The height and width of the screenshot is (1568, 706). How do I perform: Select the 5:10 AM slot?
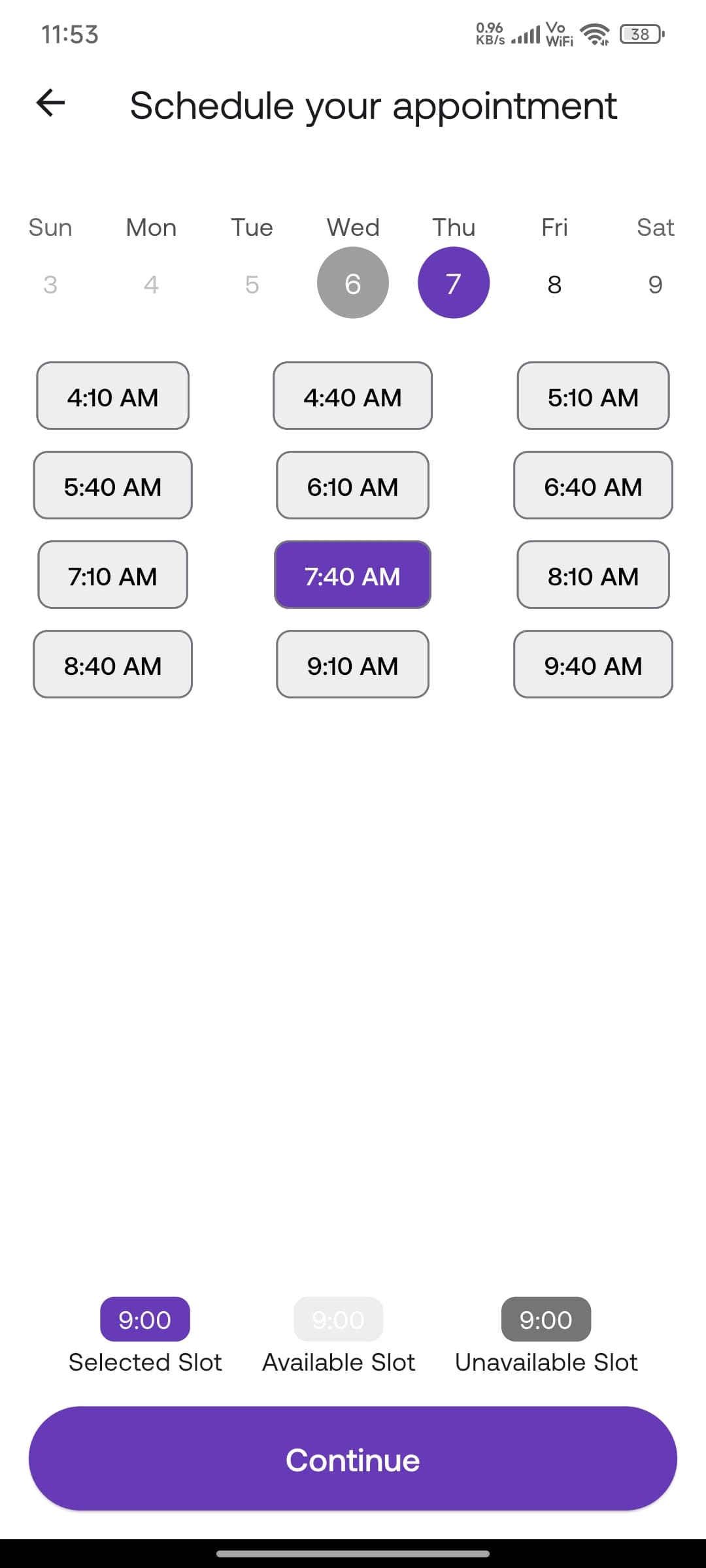[593, 396]
